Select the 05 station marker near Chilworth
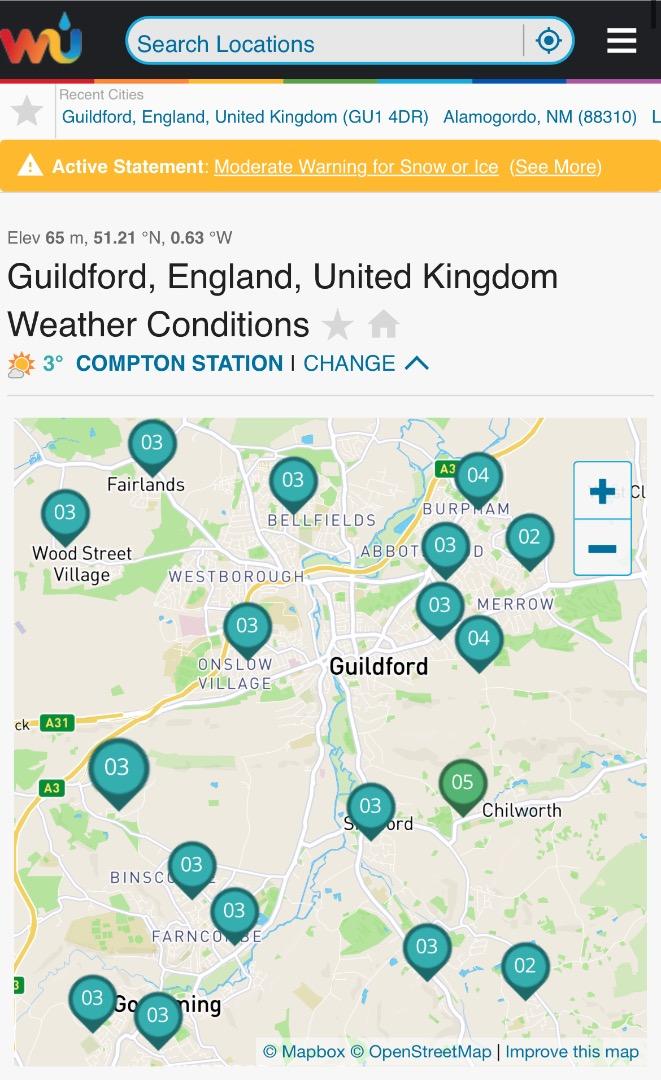This screenshot has height=1080, width=661. coord(462,783)
